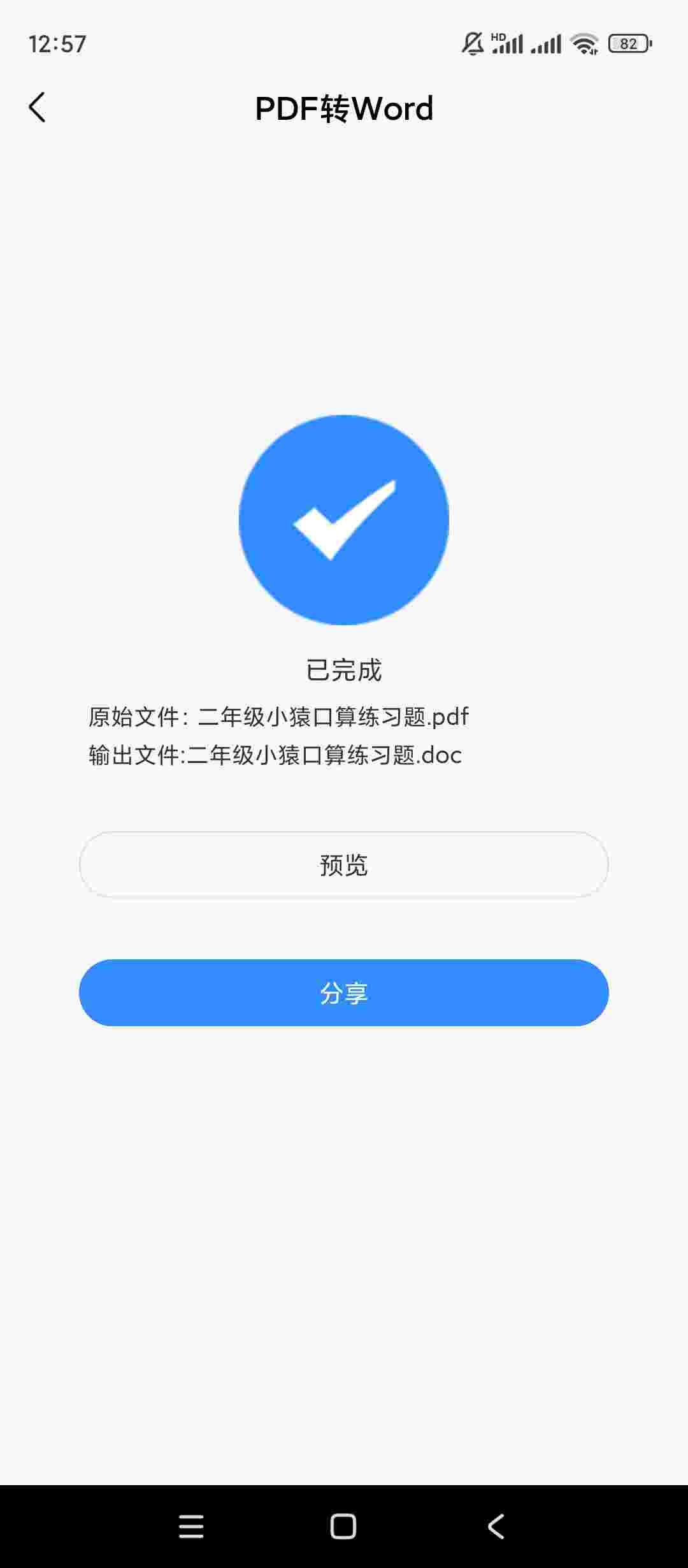The width and height of the screenshot is (688, 1568).
Task: Go to the home screen
Action: pyautogui.click(x=343, y=1527)
